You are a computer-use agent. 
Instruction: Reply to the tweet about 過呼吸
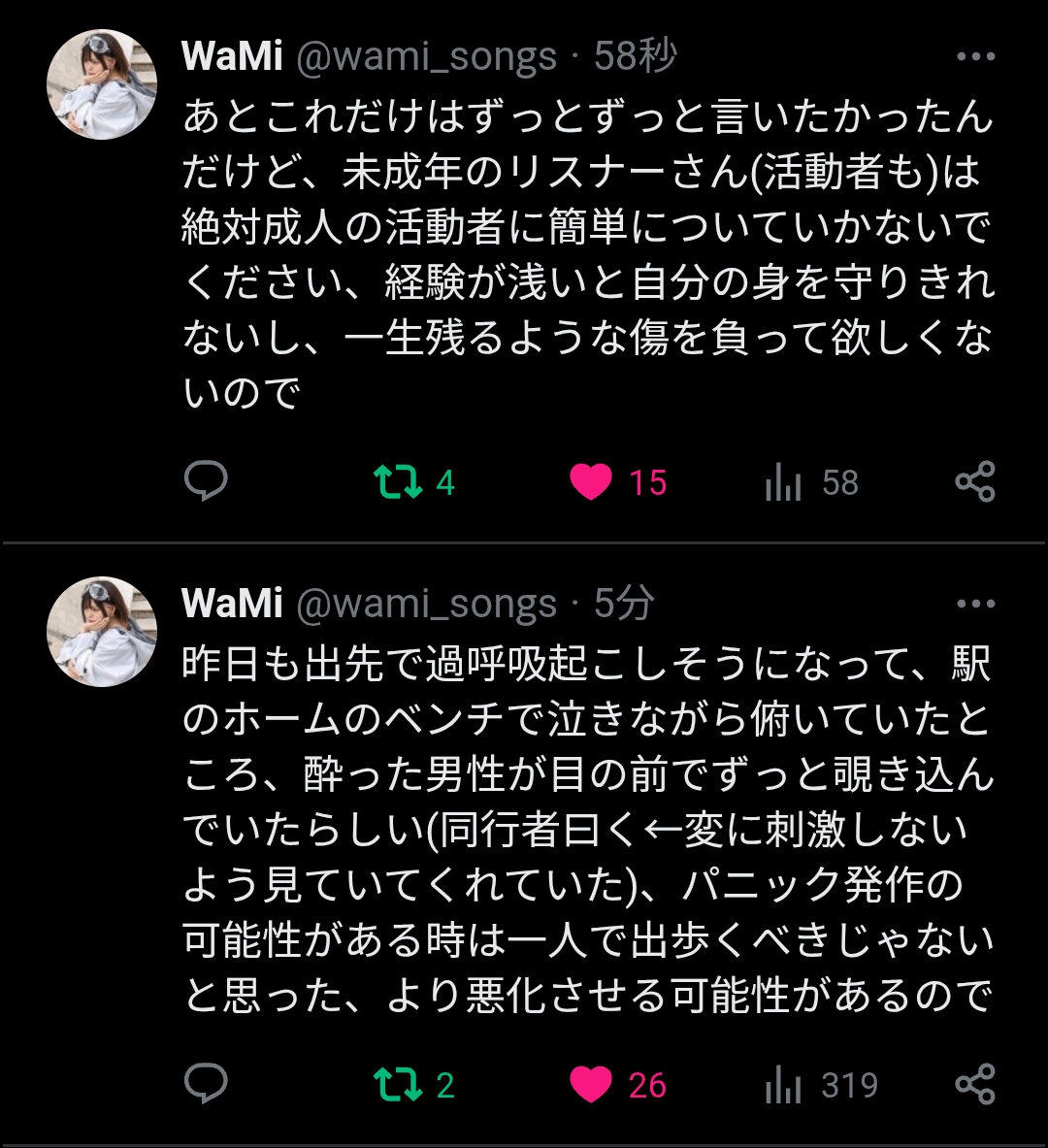point(206,1084)
